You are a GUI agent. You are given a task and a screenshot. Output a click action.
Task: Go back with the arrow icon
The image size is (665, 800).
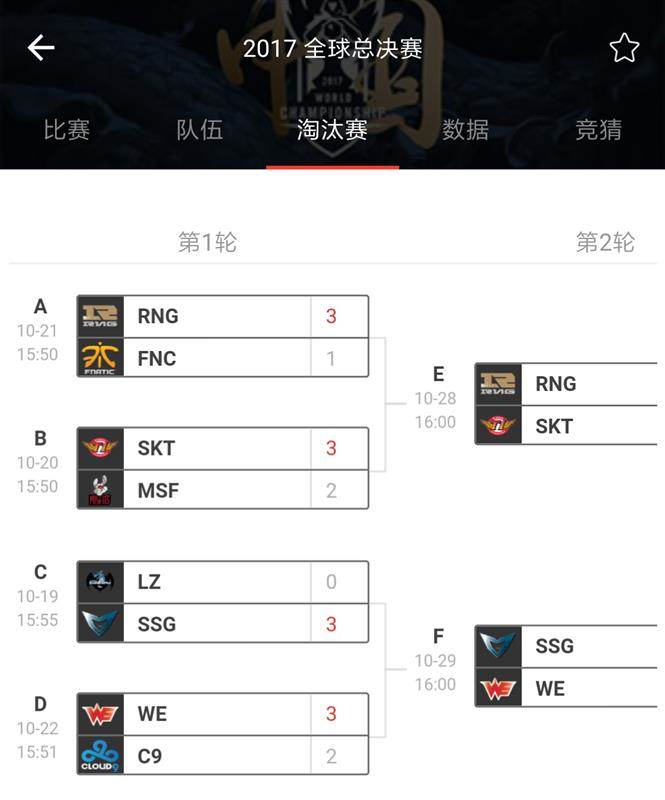41,47
